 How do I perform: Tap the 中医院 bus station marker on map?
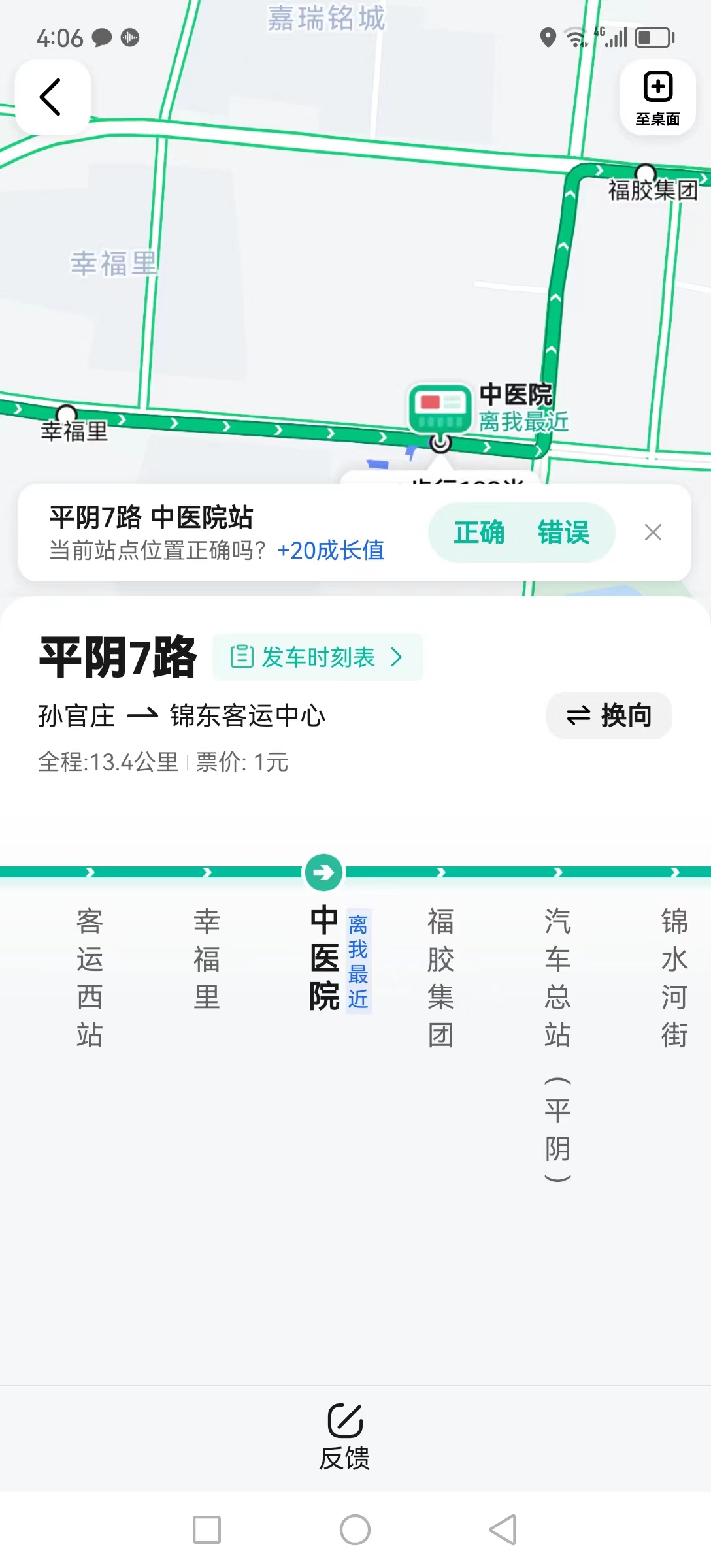coord(440,408)
